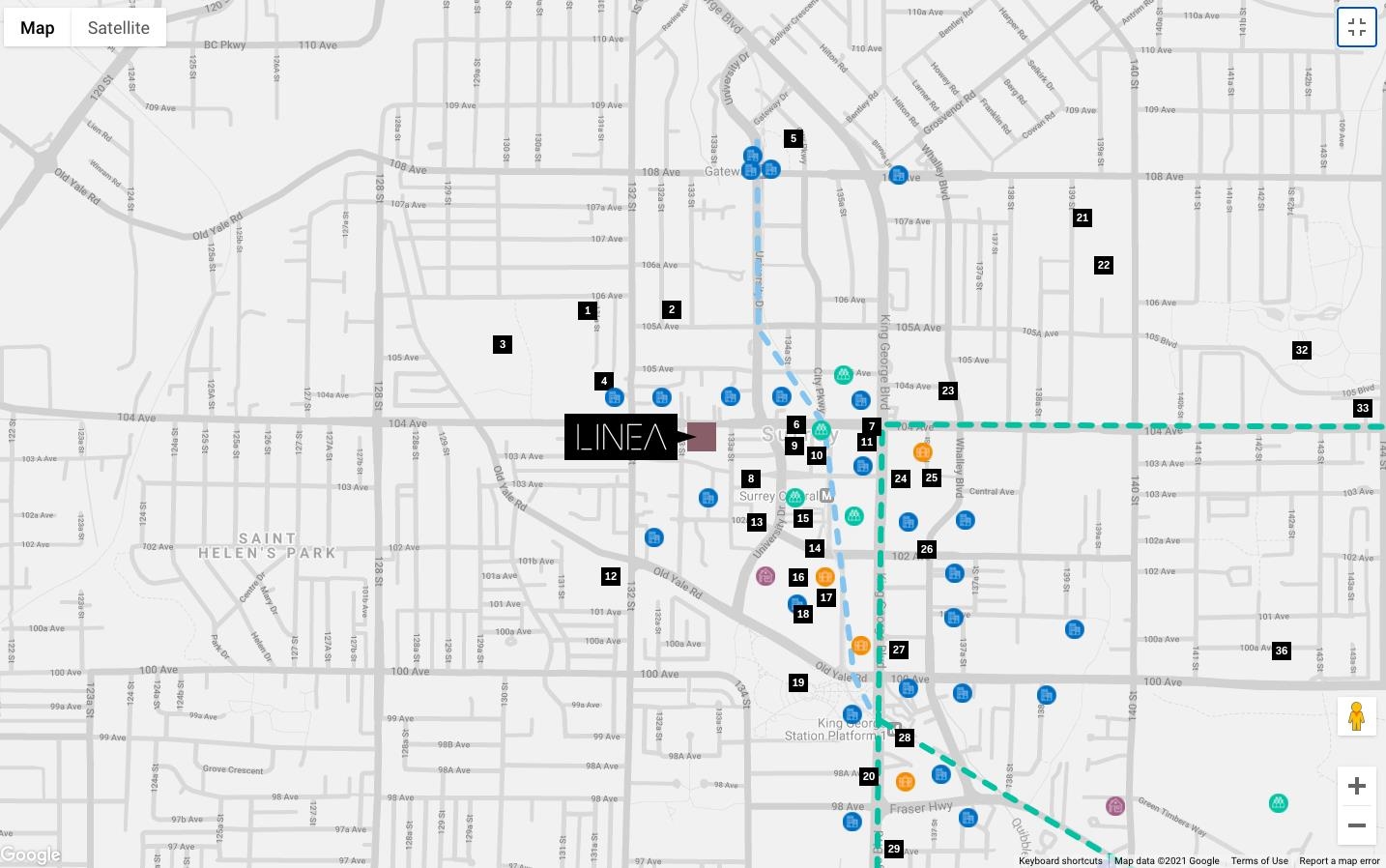Select map marker number 21
The width and height of the screenshot is (1386, 868).
(1083, 217)
